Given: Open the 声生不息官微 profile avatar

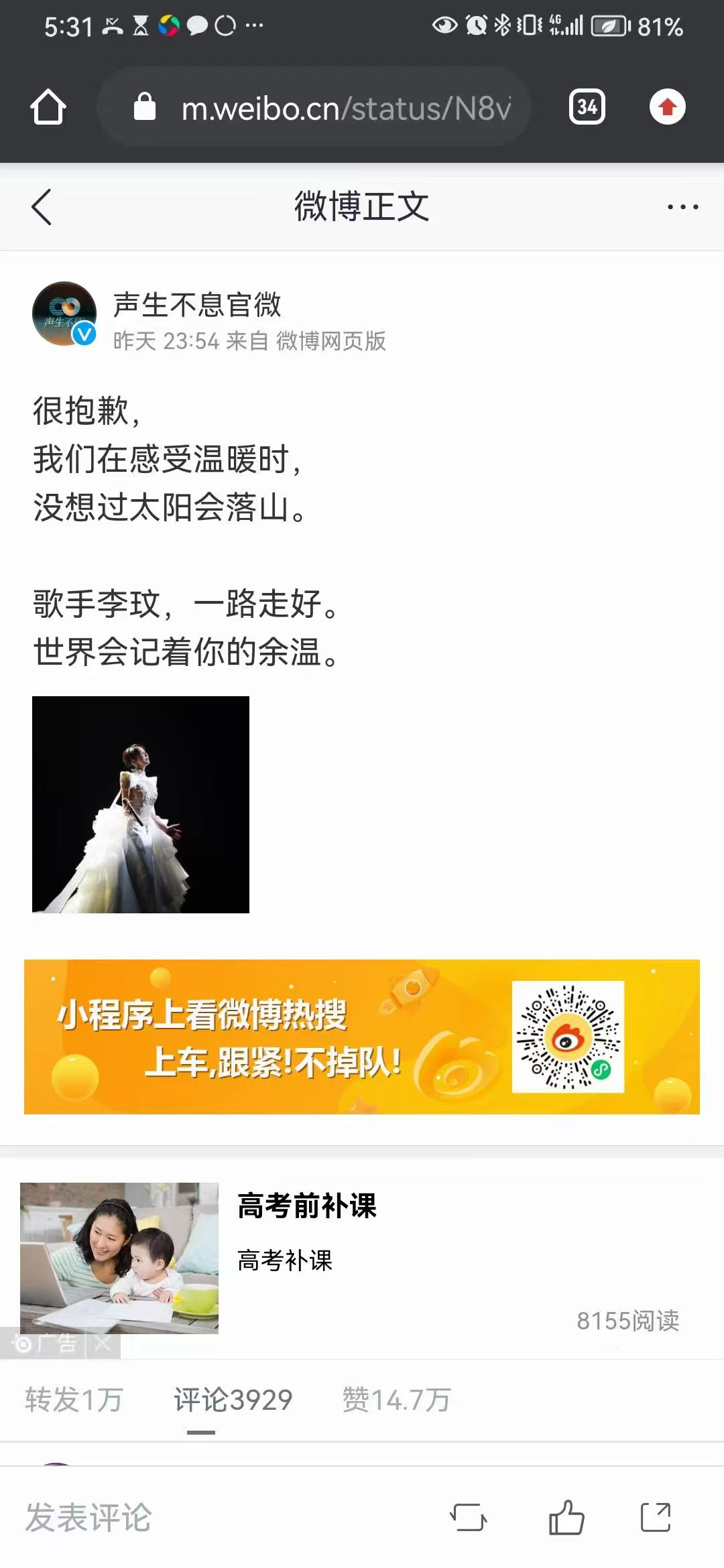Looking at the screenshot, I should coord(64,314).
